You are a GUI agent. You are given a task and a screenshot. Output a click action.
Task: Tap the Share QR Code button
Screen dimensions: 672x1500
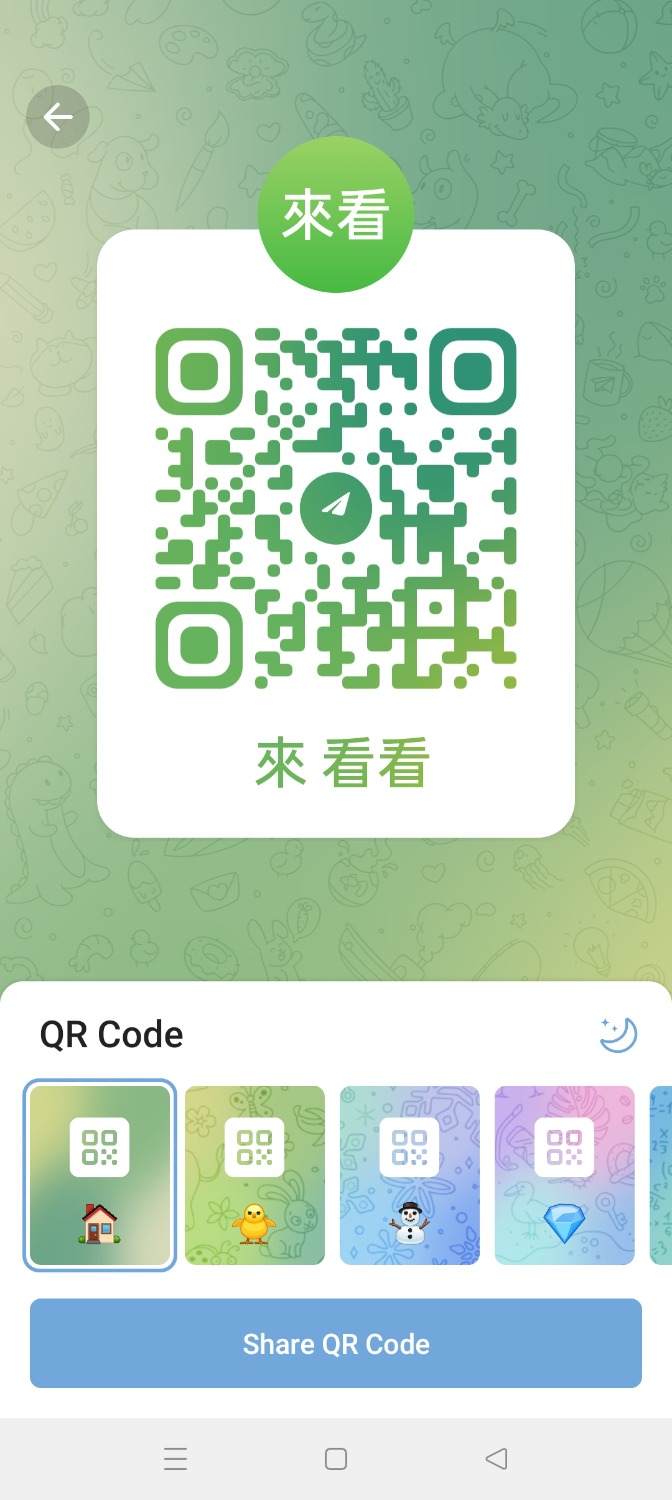336,1343
